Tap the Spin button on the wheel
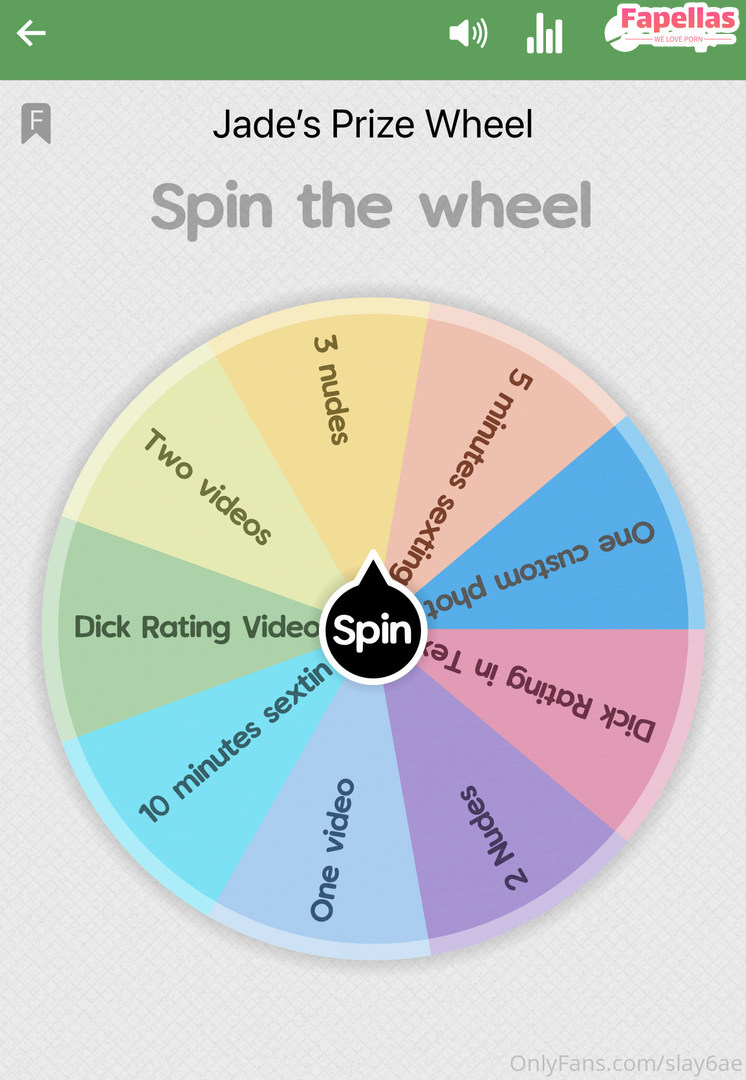Viewport: 746px width, 1080px height. (x=372, y=632)
